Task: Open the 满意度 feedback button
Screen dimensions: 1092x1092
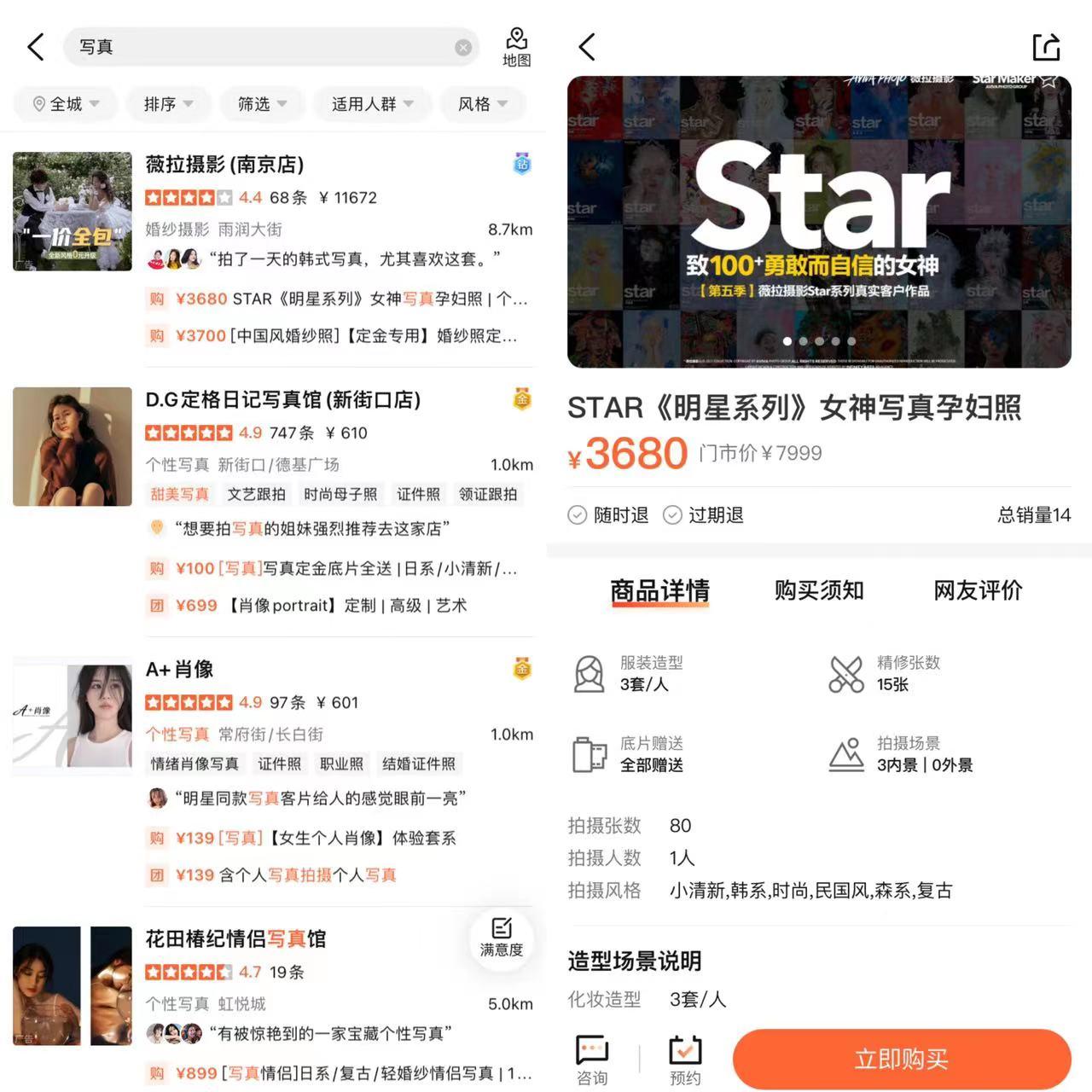Action: [502, 938]
